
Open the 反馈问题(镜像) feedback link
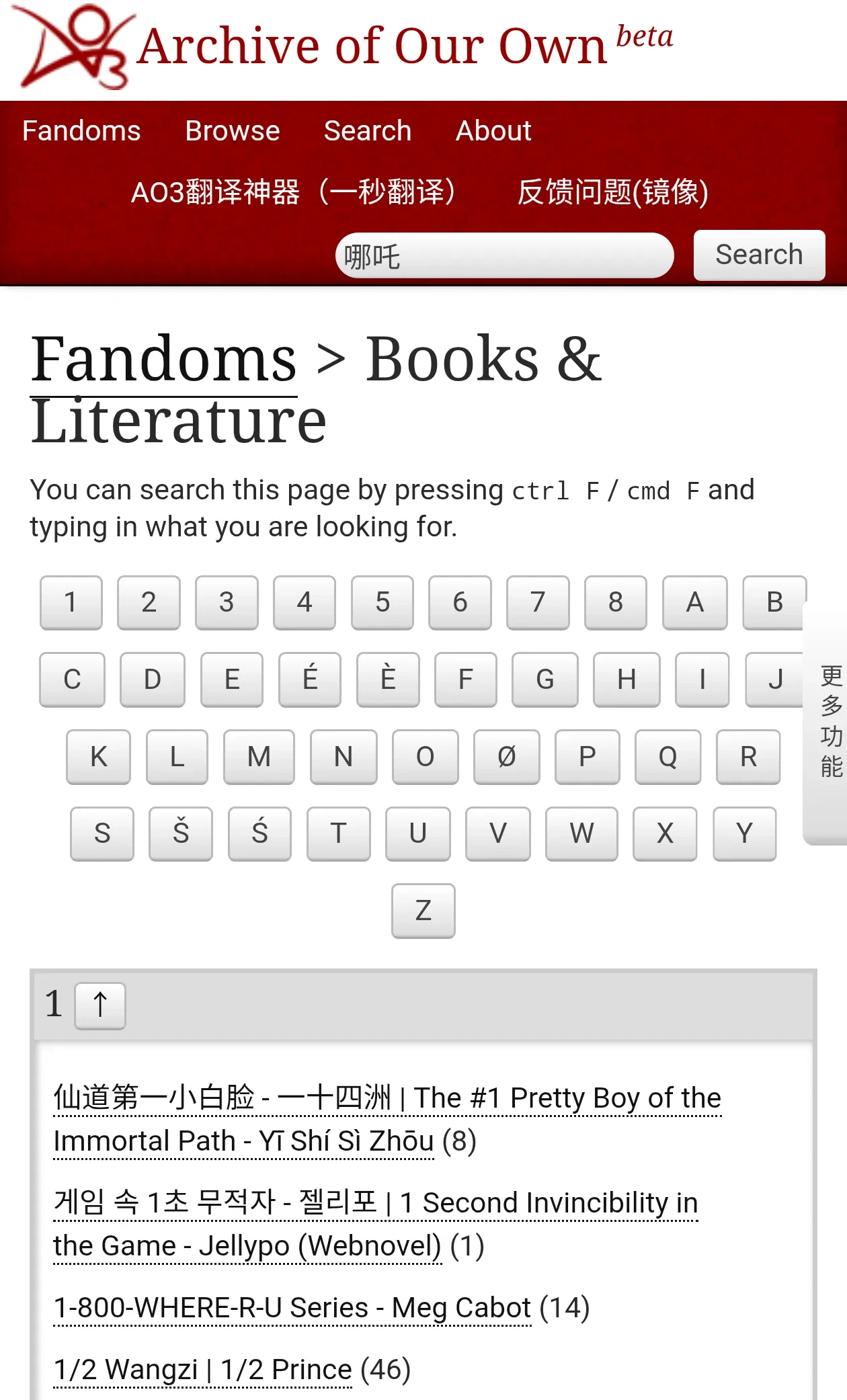612,192
